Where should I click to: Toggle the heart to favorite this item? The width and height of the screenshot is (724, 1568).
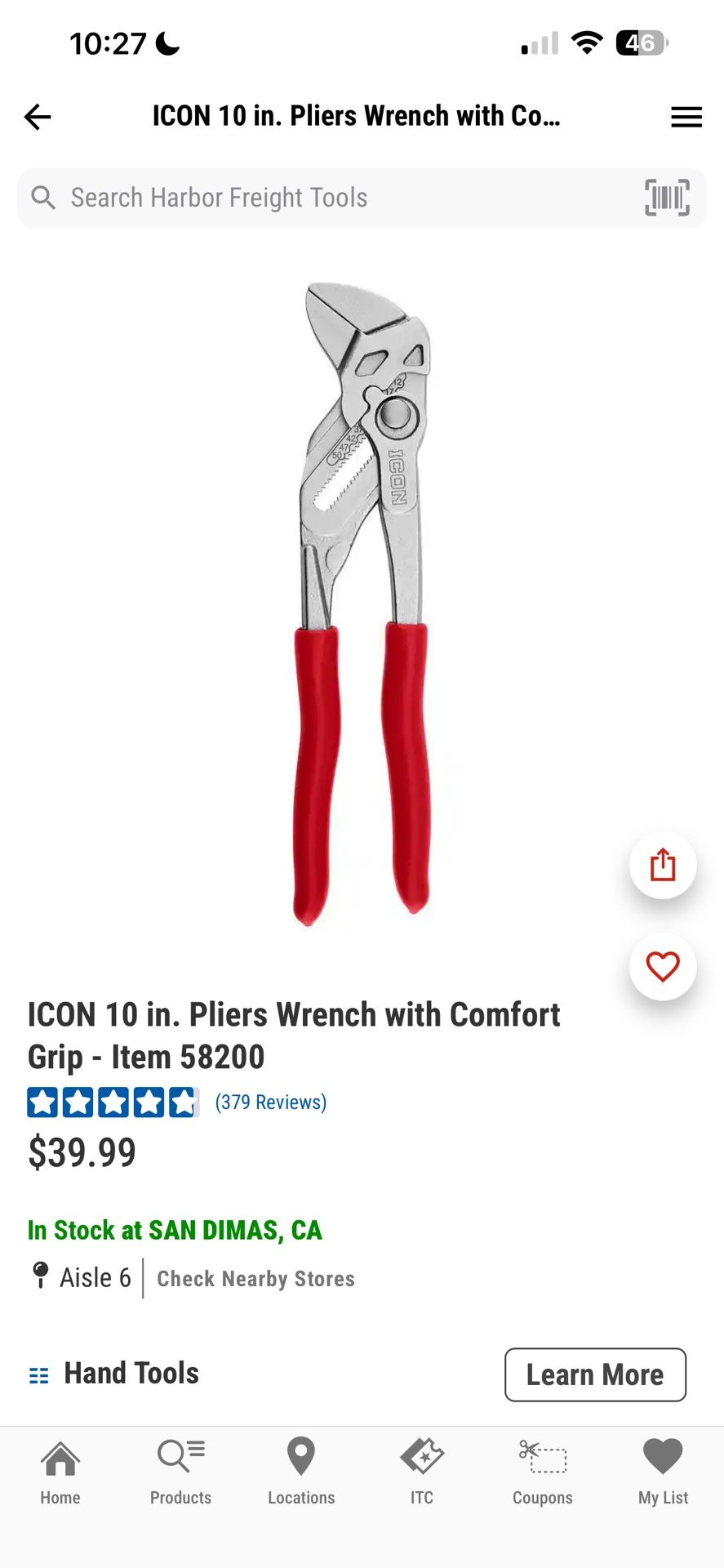pyautogui.click(x=663, y=966)
